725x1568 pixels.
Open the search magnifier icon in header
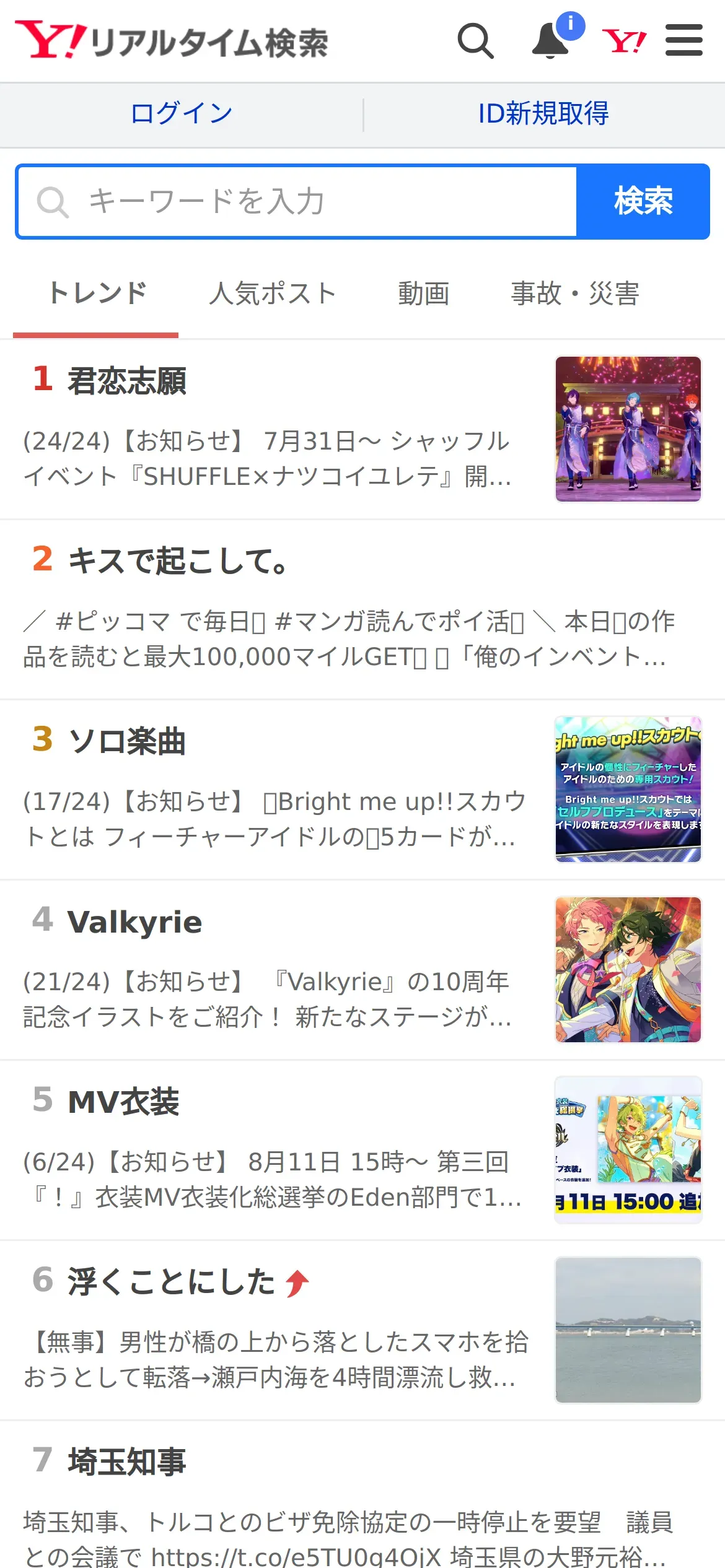point(475,41)
